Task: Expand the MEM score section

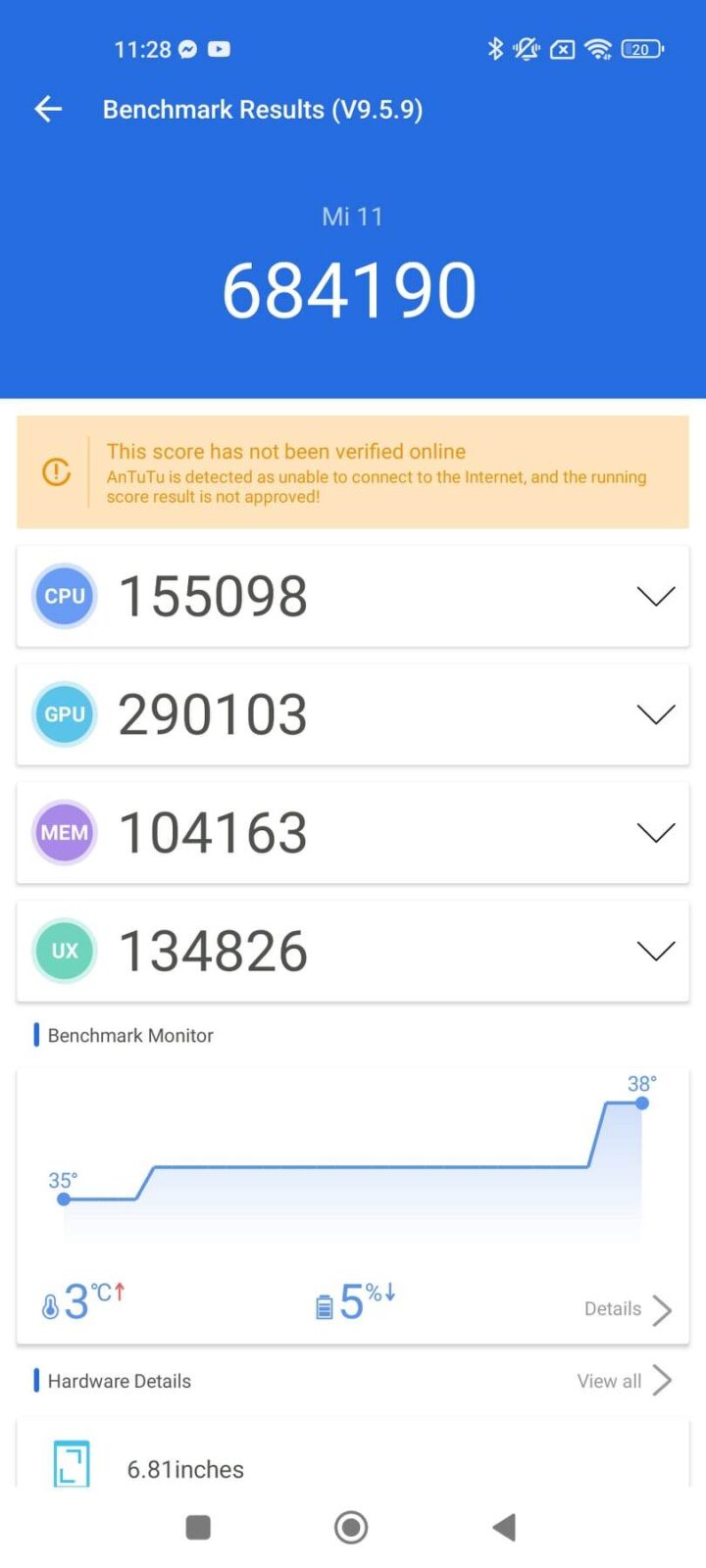Action: (655, 833)
